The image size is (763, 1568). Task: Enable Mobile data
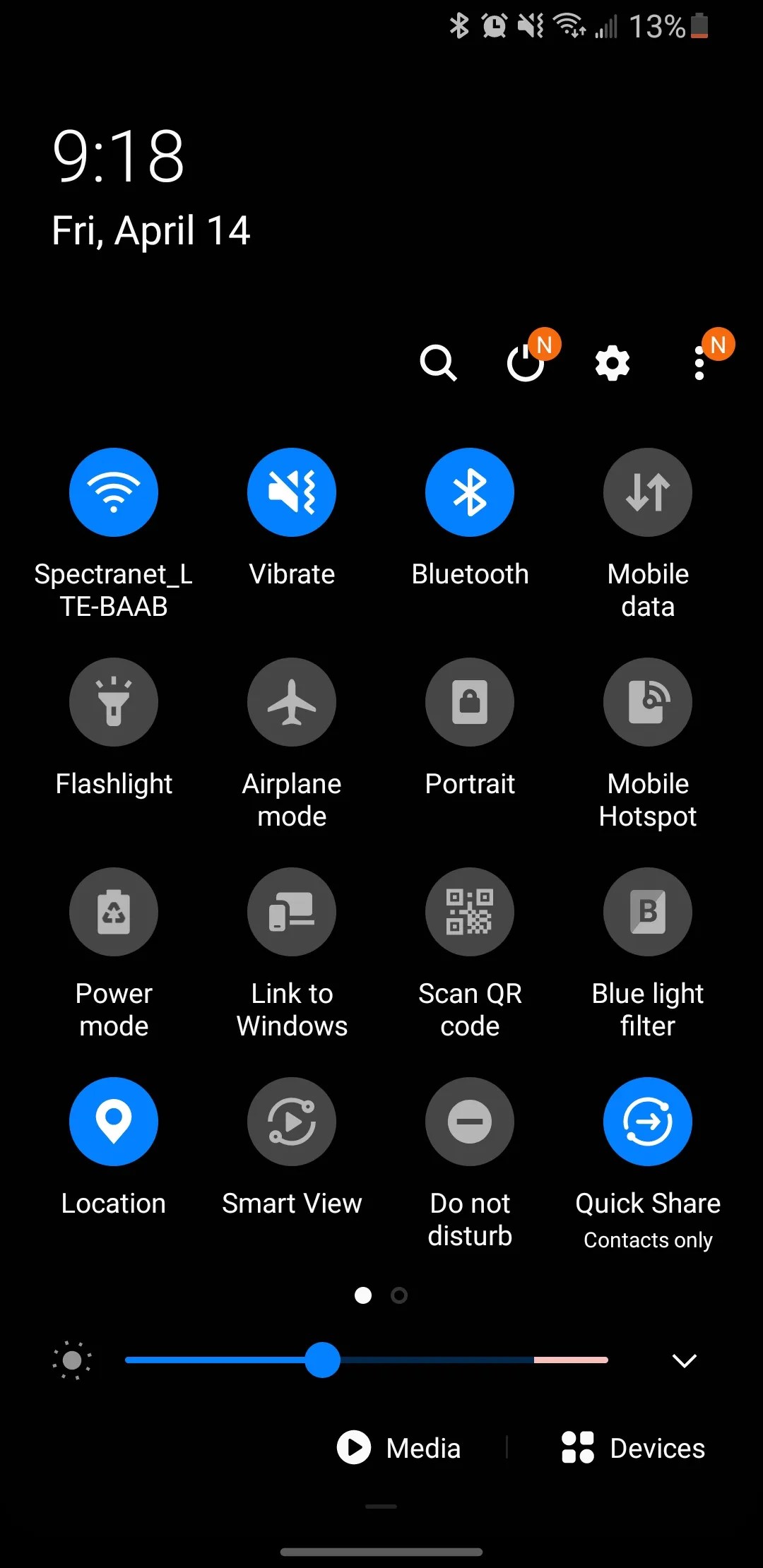pyautogui.click(x=648, y=492)
